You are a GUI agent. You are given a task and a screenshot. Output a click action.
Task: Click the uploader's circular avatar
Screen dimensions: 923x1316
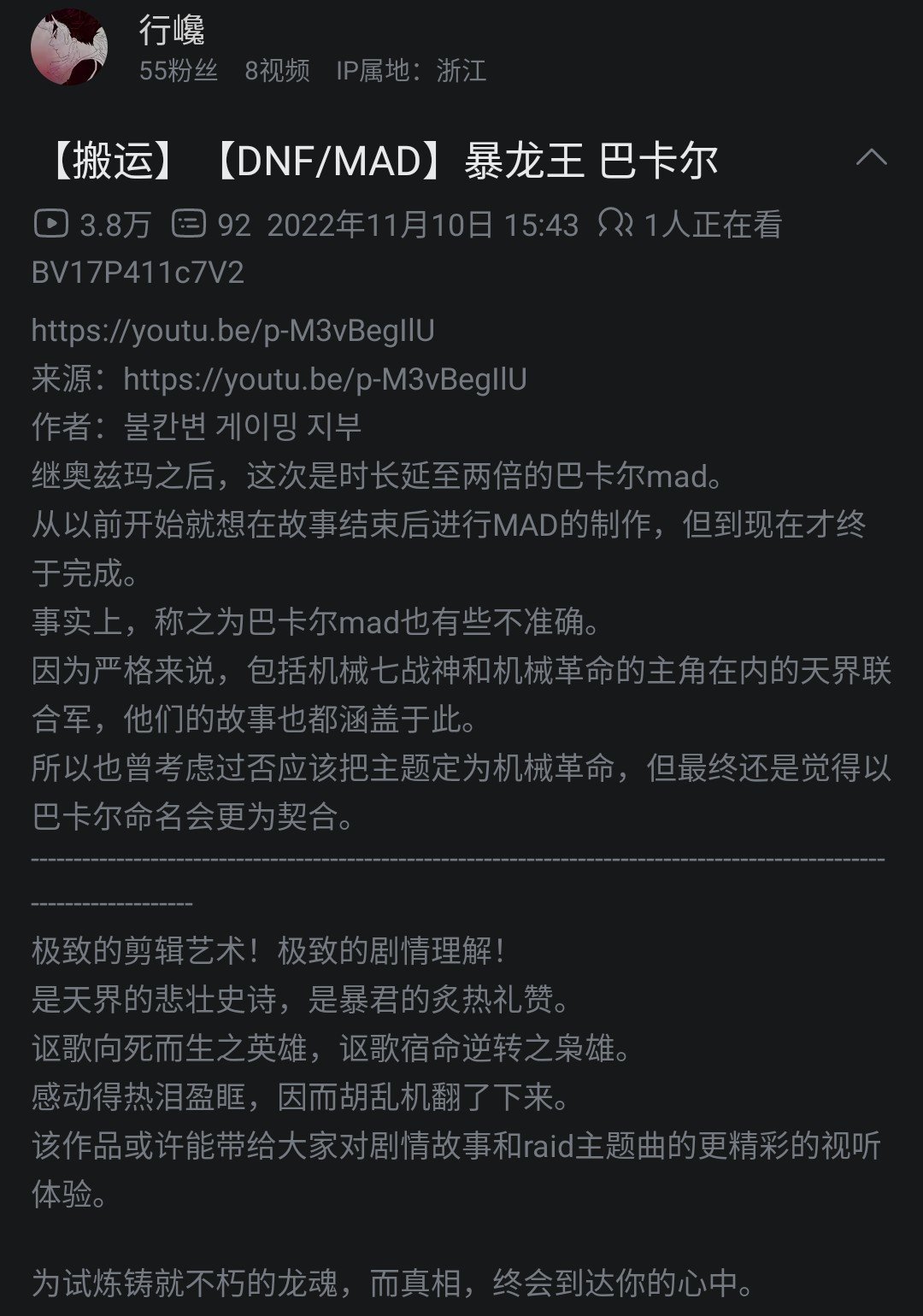tap(73, 47)
